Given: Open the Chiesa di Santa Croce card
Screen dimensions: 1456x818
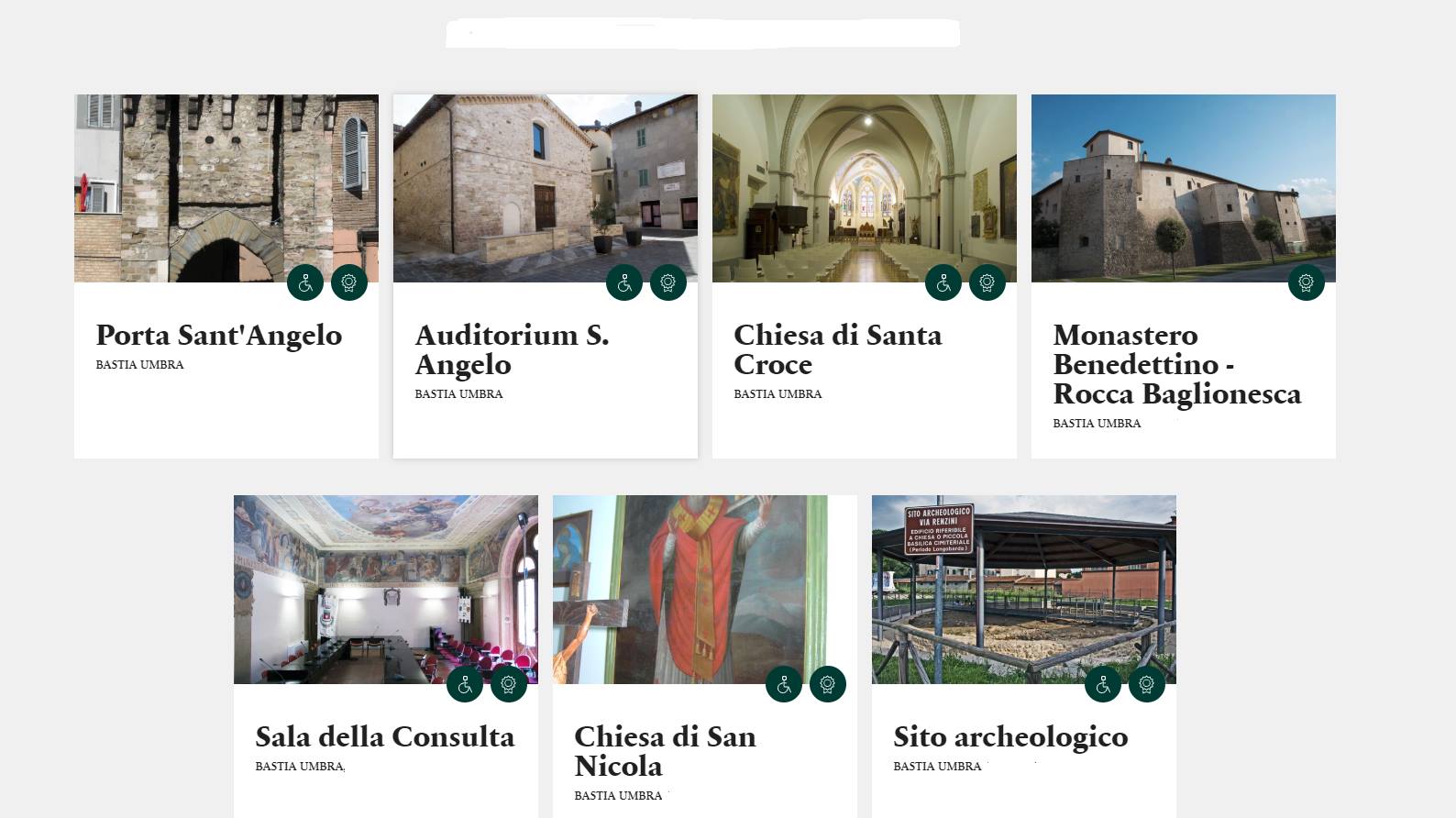Looking at the screenshot, I should click(x=837, y=349).
